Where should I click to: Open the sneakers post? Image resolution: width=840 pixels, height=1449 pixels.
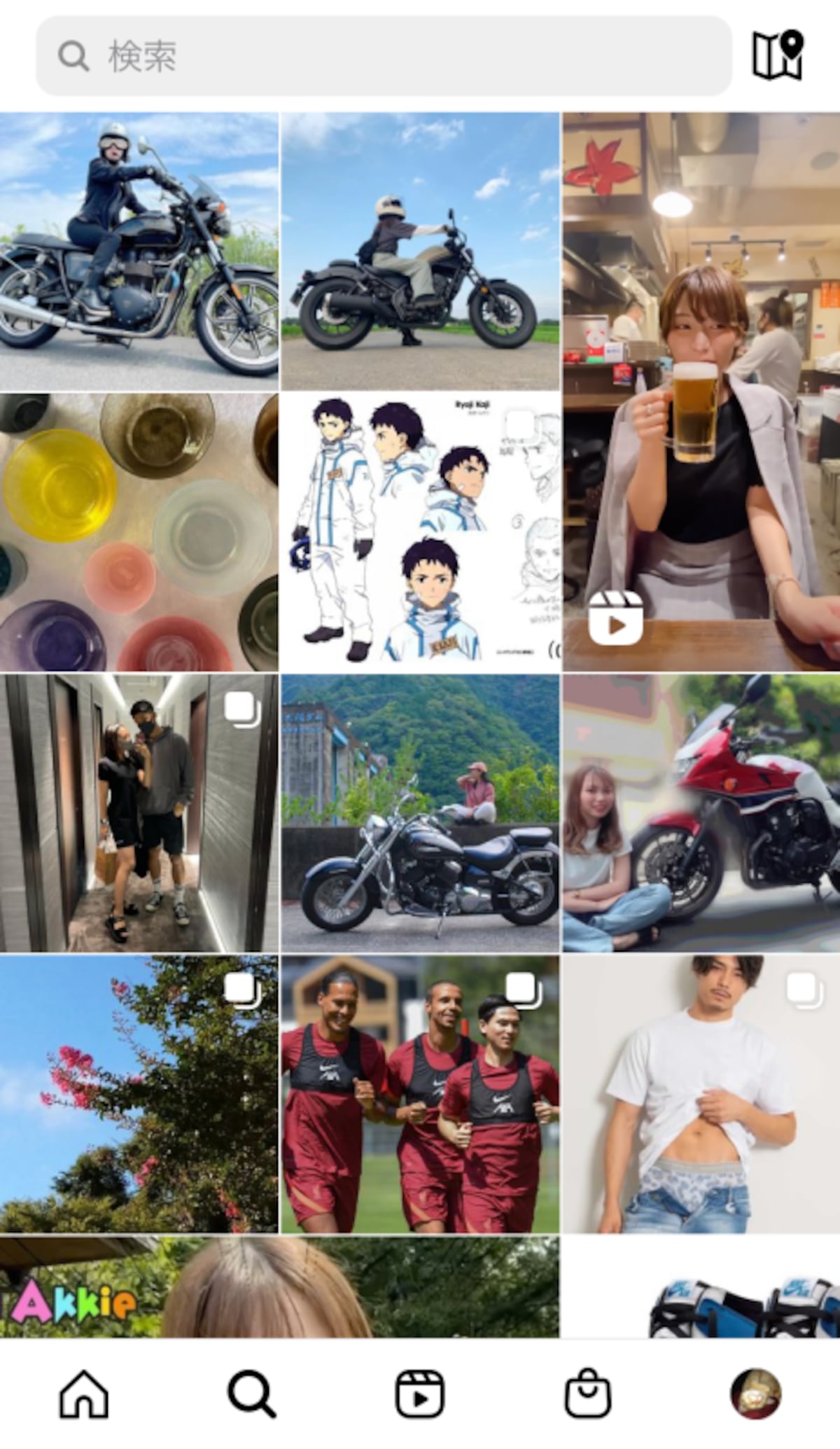(x=701, y=1287)
